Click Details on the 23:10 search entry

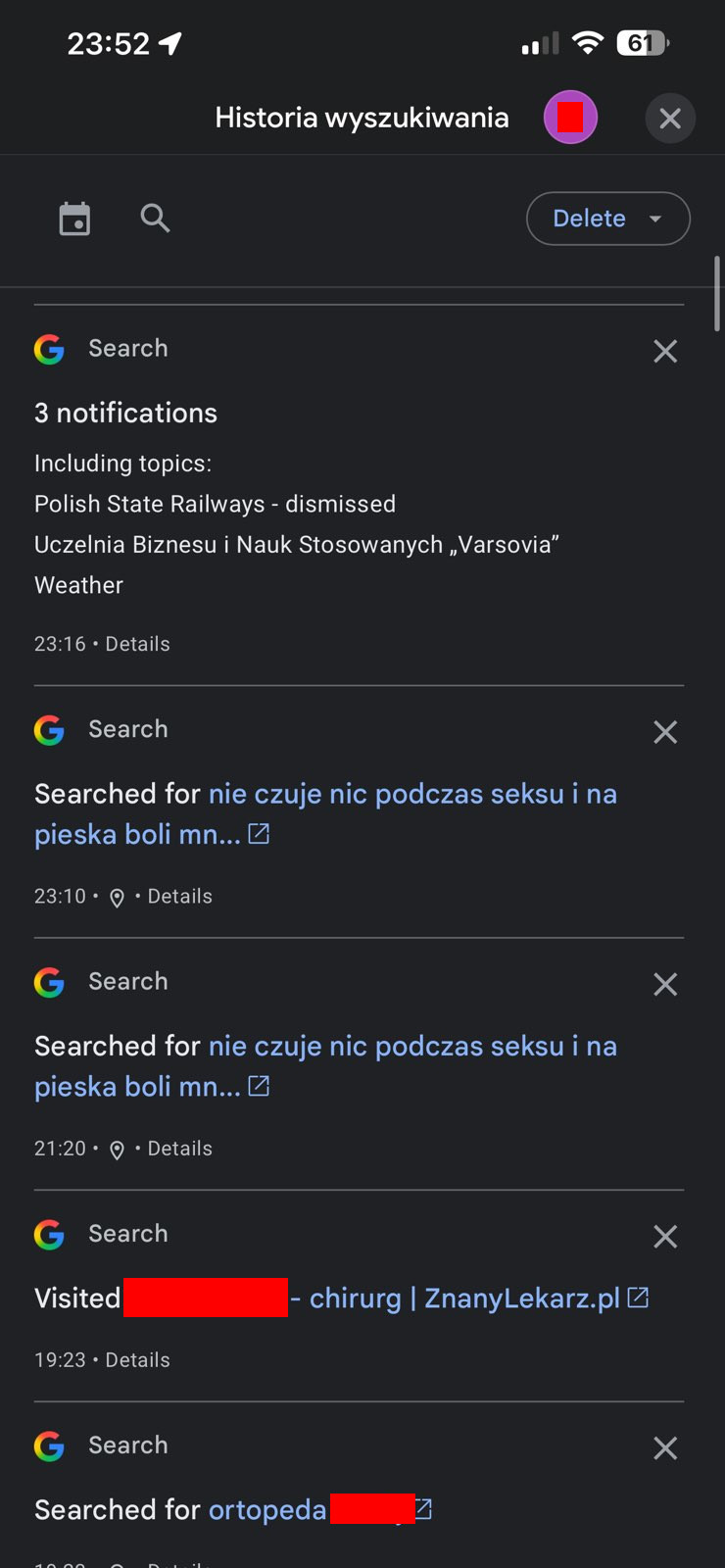pos(180,897)
